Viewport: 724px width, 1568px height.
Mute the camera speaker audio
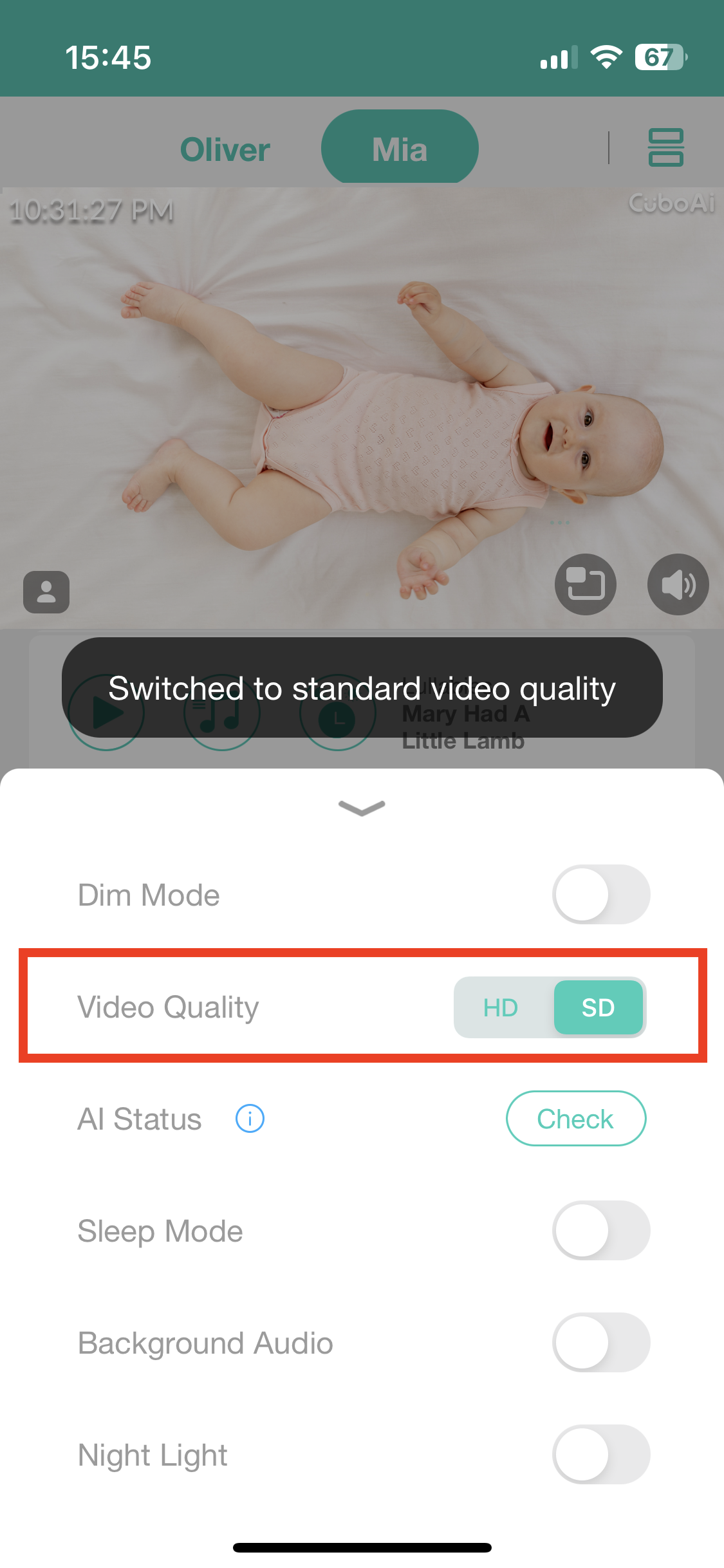click(678, 584)
